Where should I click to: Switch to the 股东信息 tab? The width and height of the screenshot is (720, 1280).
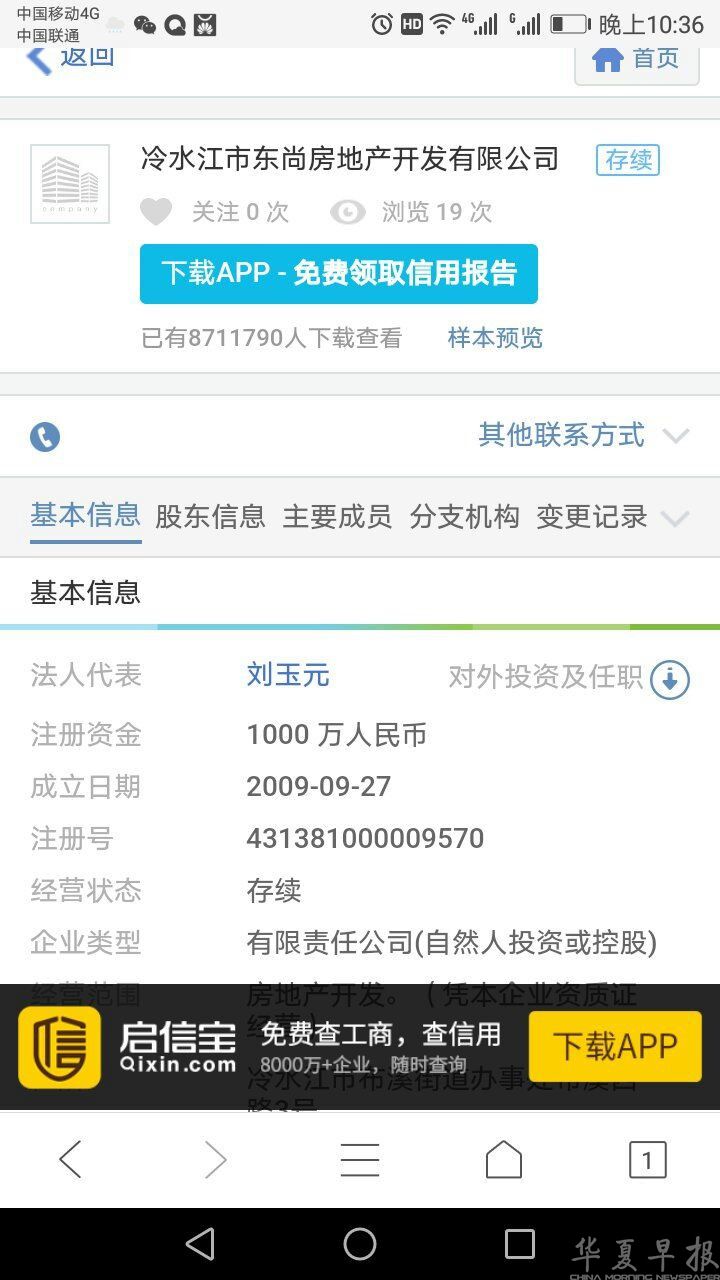coord(210,516)
